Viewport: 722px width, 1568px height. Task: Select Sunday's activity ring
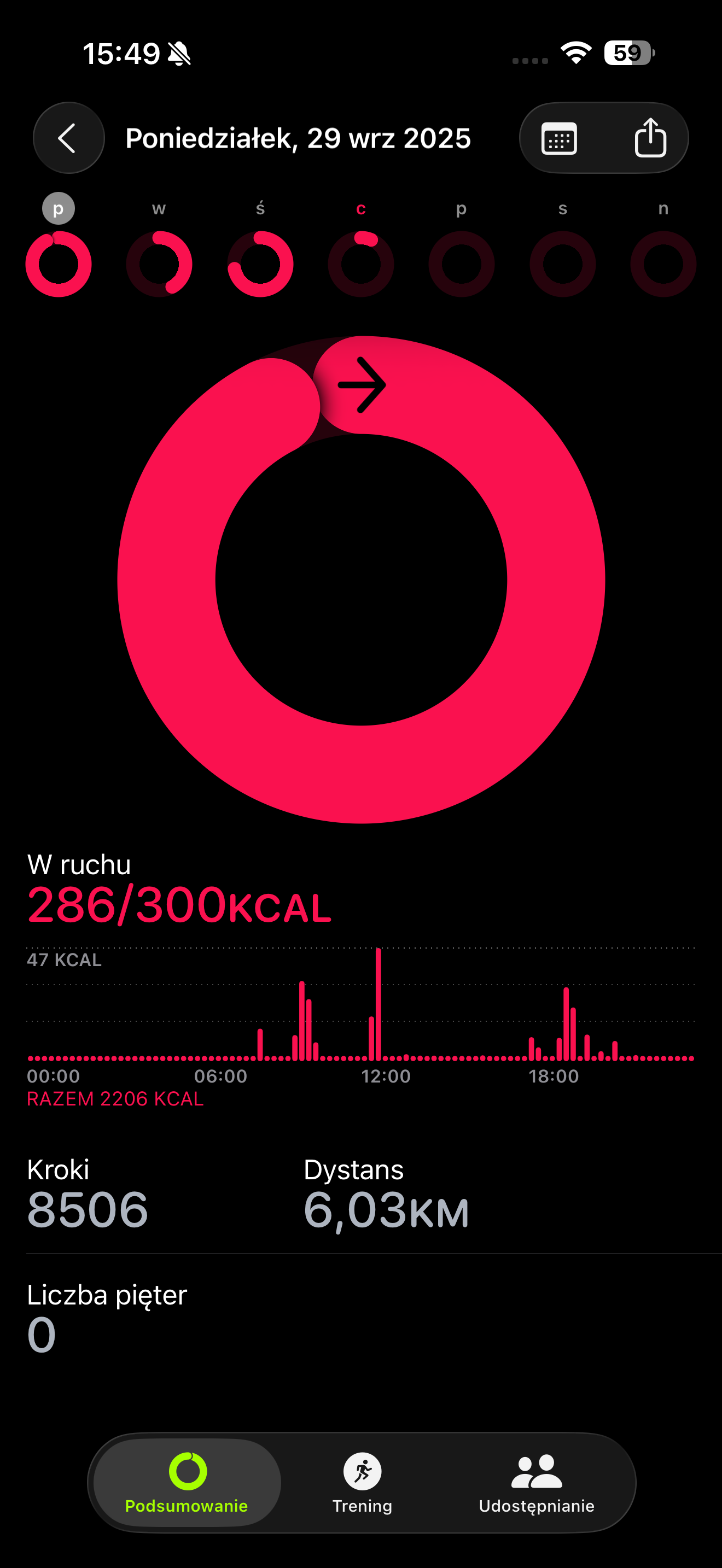pyautogui.click(x=663, y=264)
